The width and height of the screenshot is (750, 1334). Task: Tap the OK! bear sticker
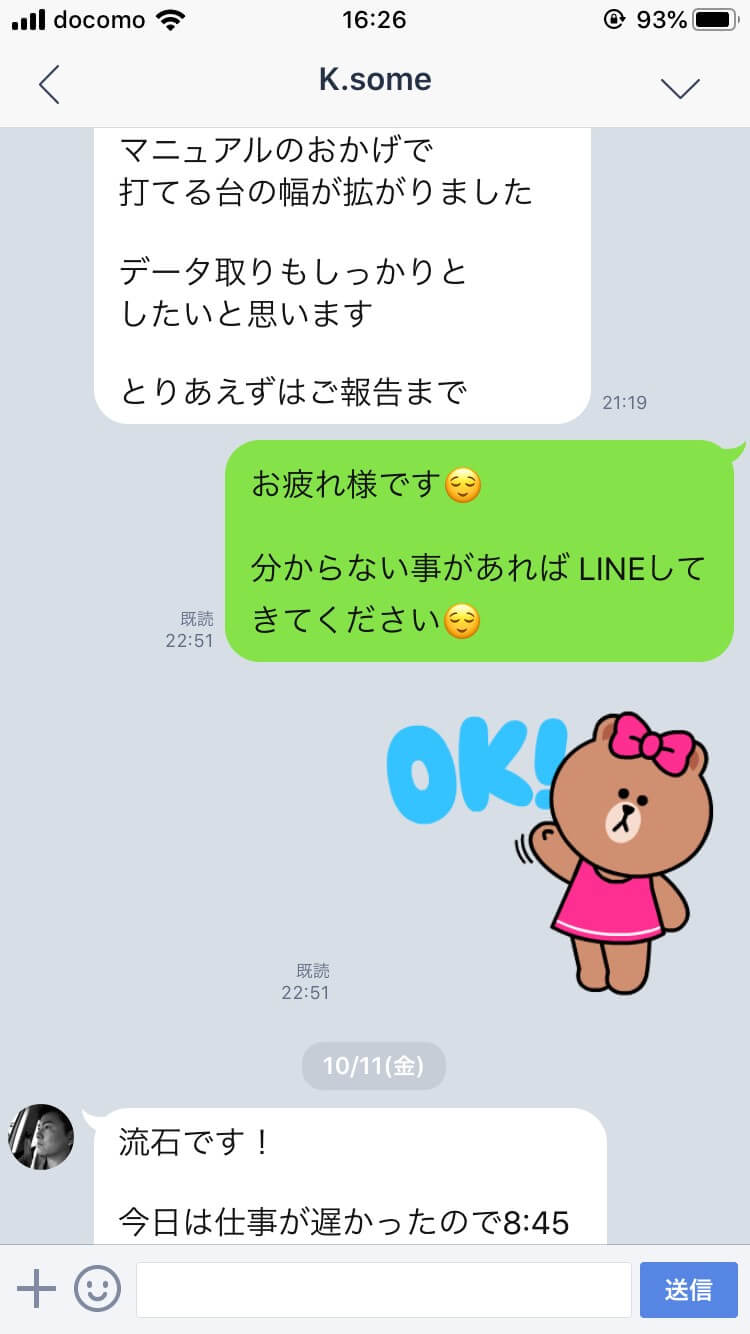pyautogui.click(x=560, y=850)
